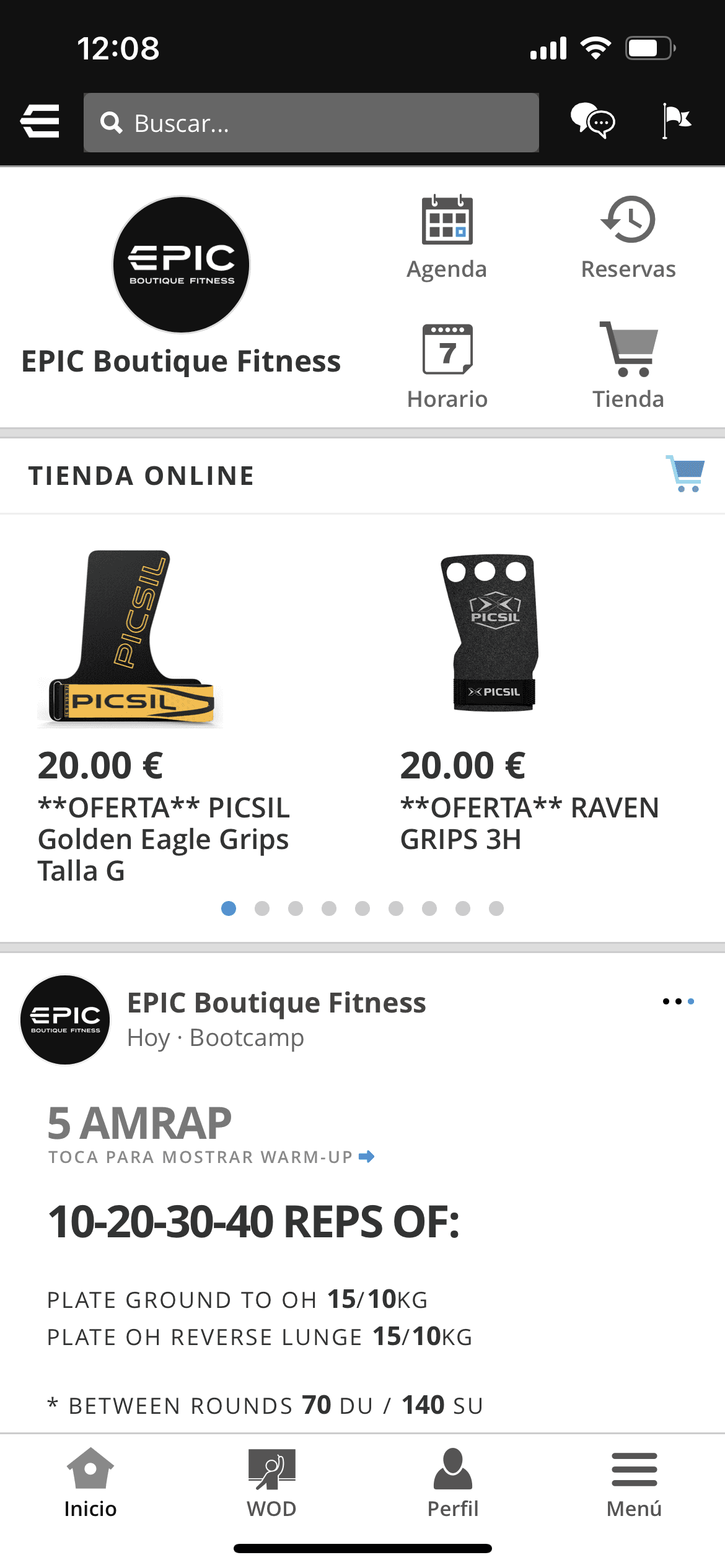Go to Tienda shop
The width and height of the screenshot is (725, 1568).
click(x=628, y=367)
